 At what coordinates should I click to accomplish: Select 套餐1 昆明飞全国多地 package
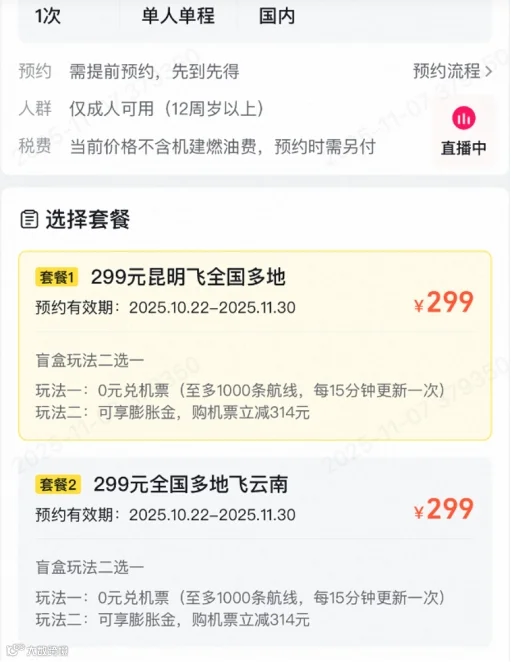255,345
